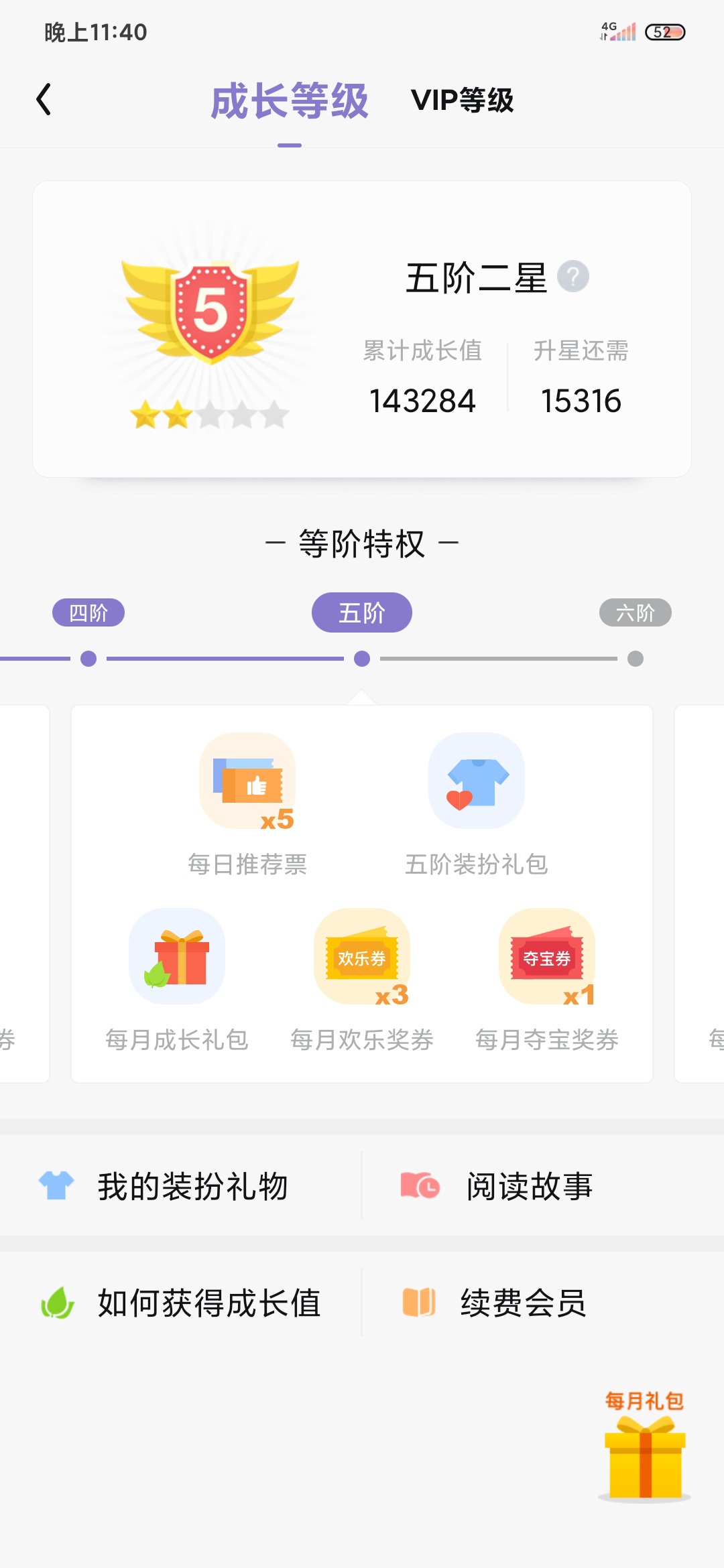Go back using the top-left arrow

pos(44,100)
